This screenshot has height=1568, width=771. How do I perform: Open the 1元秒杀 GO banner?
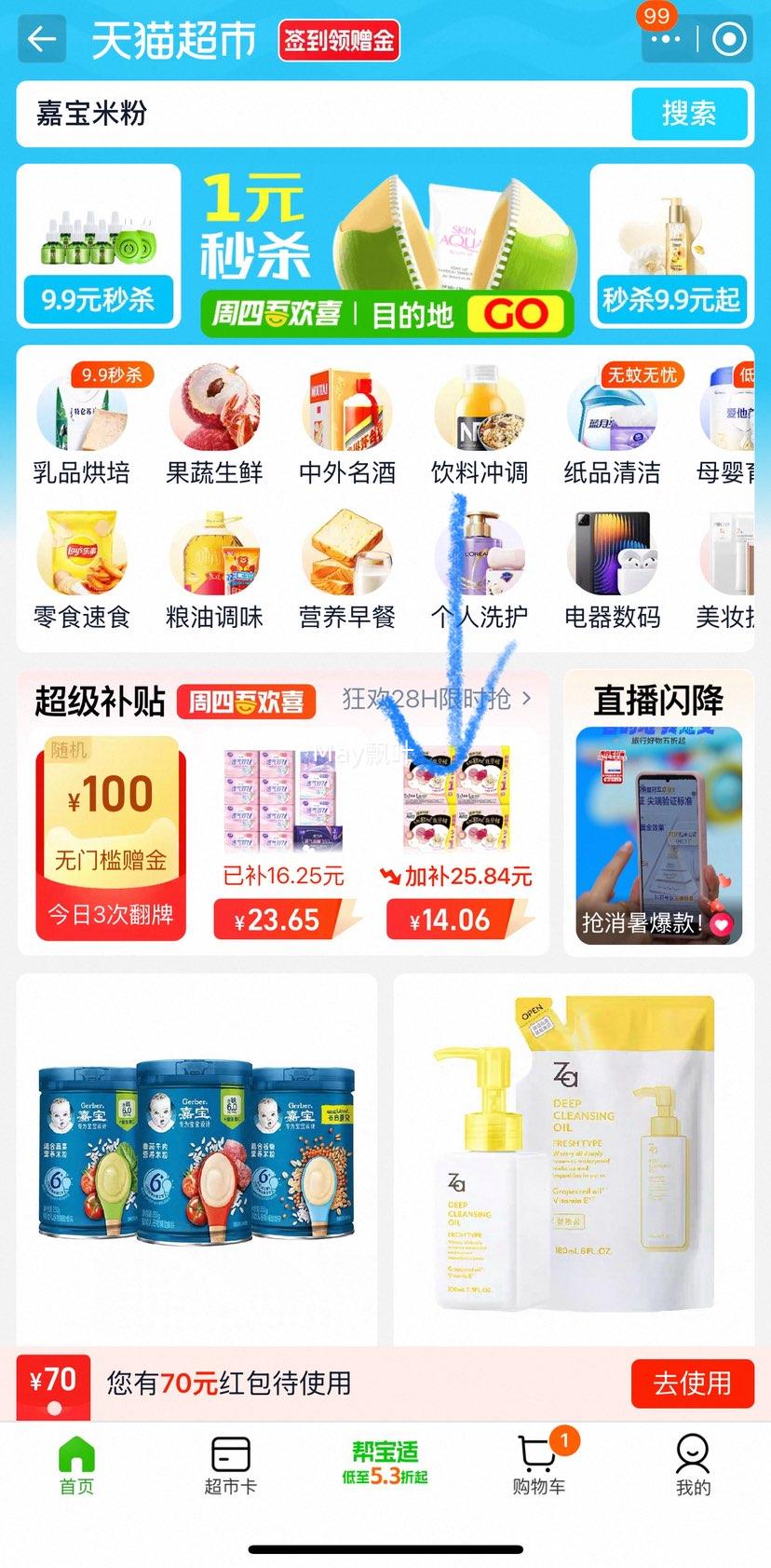click(385, 249)
